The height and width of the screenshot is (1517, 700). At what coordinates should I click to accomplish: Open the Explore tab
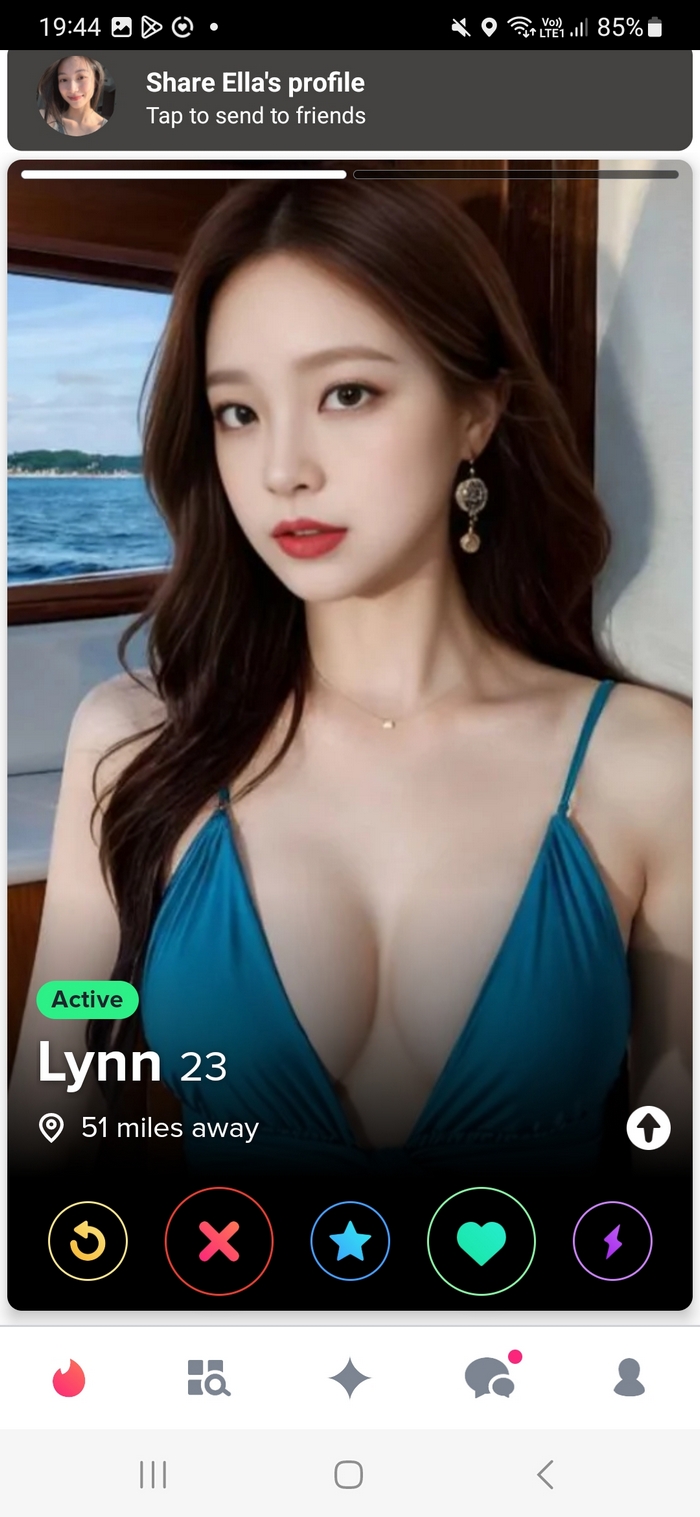click(x=209, y=1378)
